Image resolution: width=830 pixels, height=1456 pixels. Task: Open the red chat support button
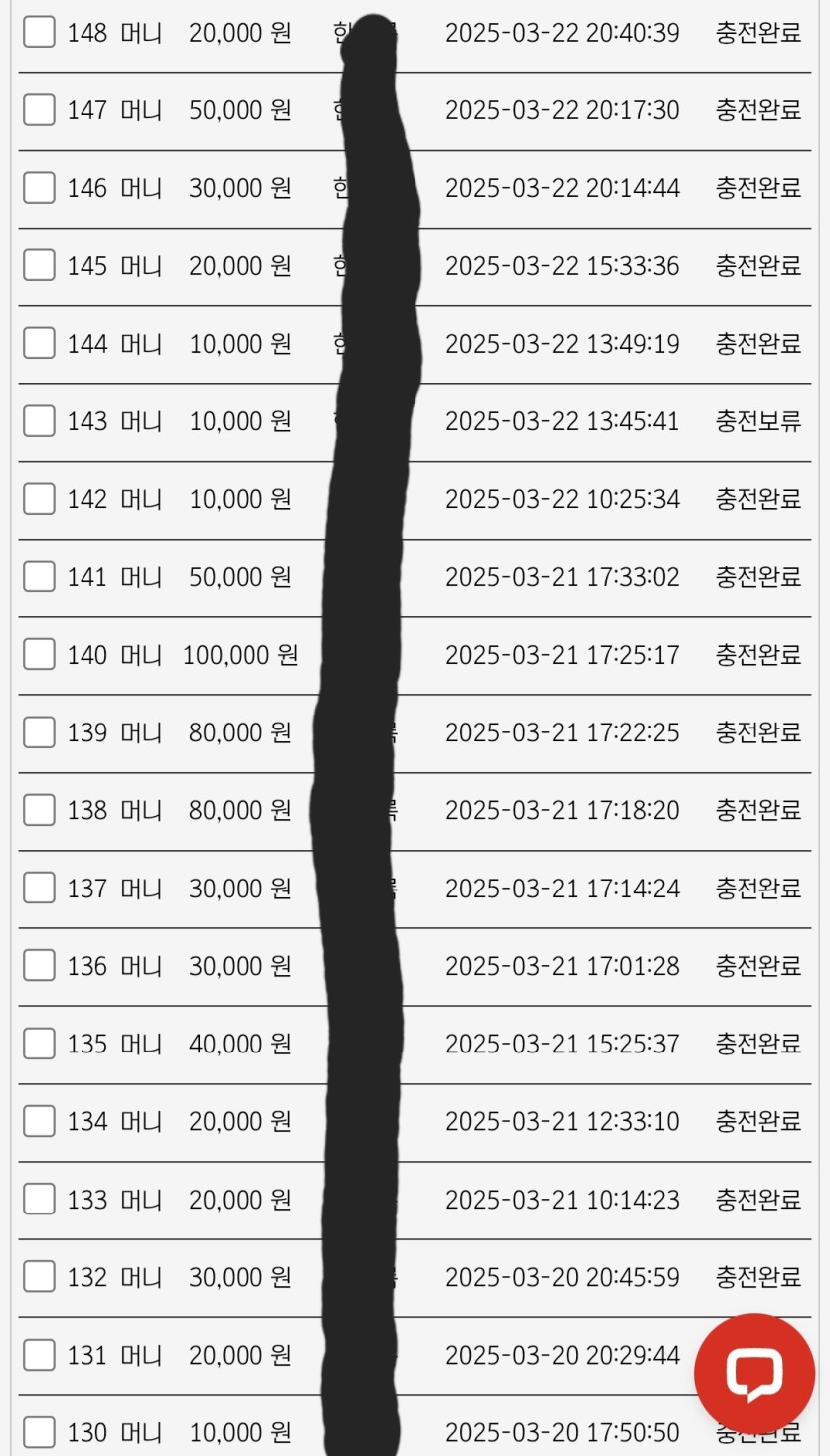tap(753, 1373)
